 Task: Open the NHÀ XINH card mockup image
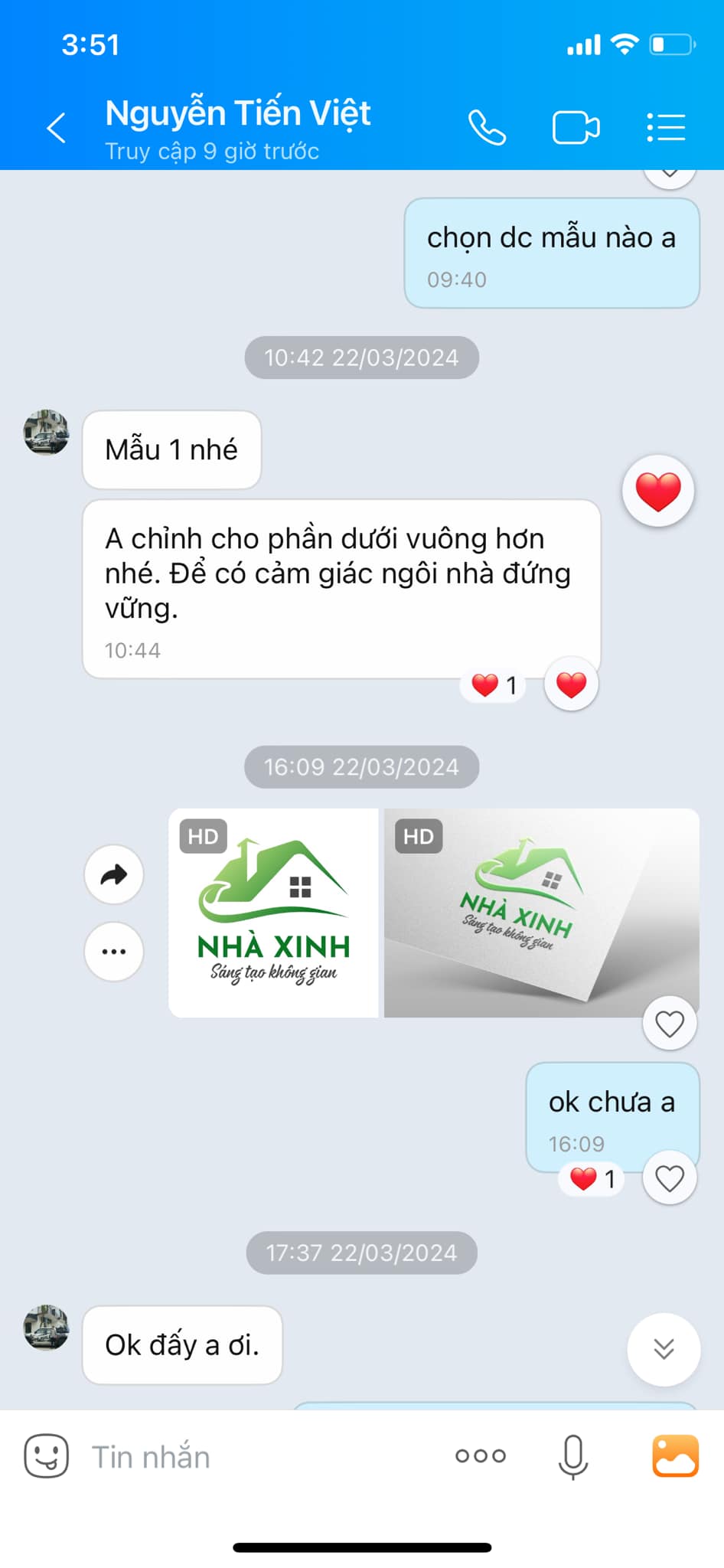point(541,913)
